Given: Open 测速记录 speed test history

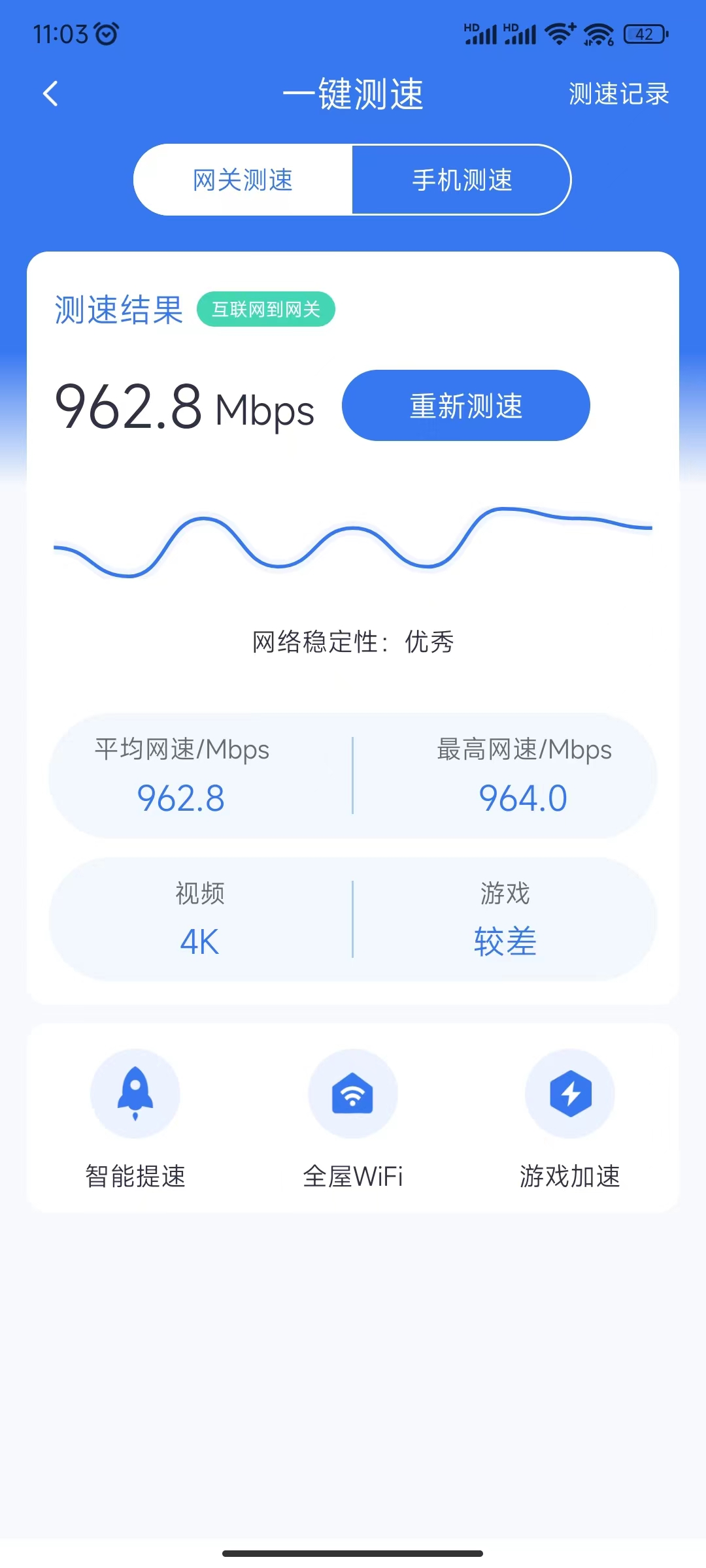Looking at the screenshot, I should coord(618,93).
